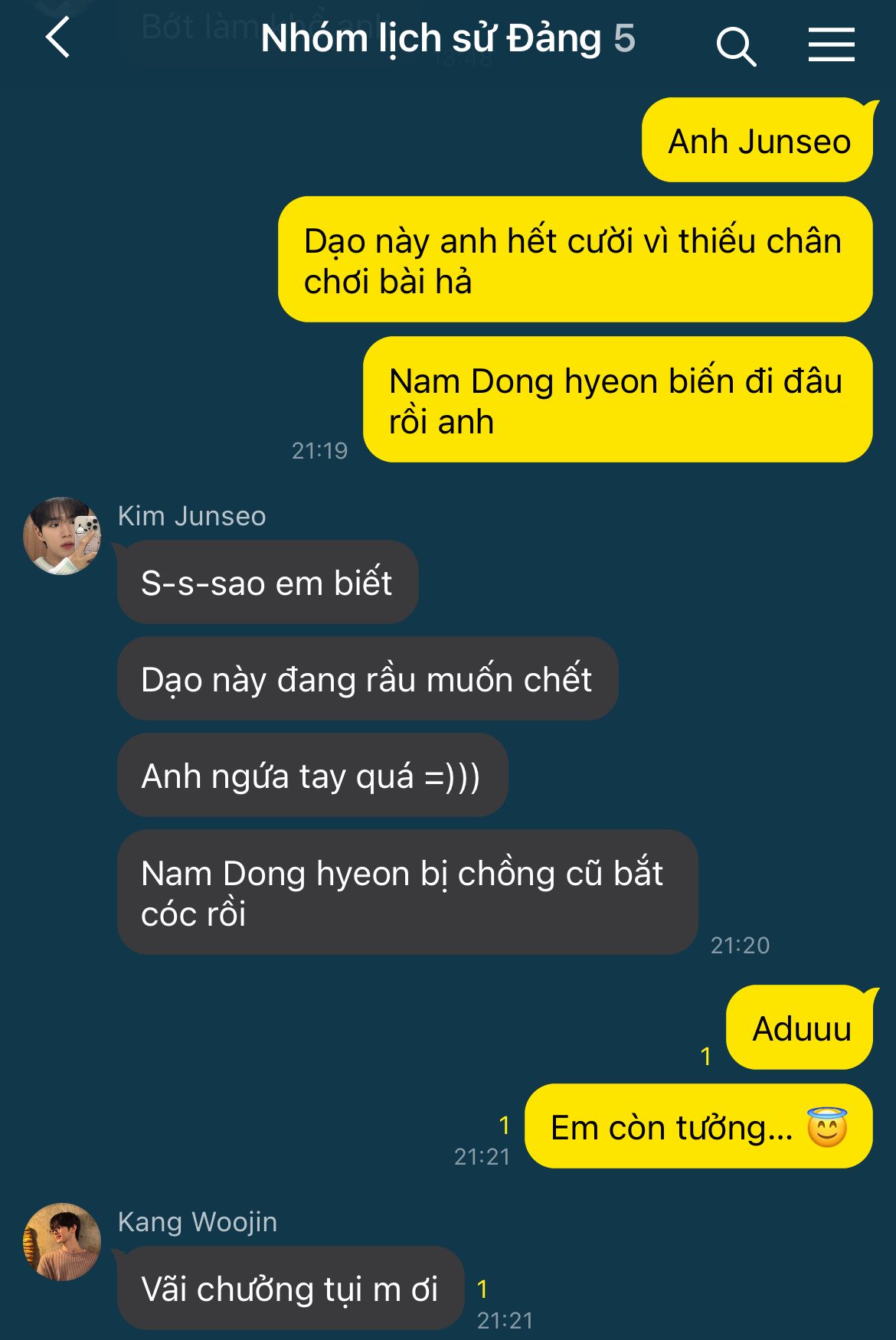
Task: Open the chat menu drawer
Action: pos(831,44)
